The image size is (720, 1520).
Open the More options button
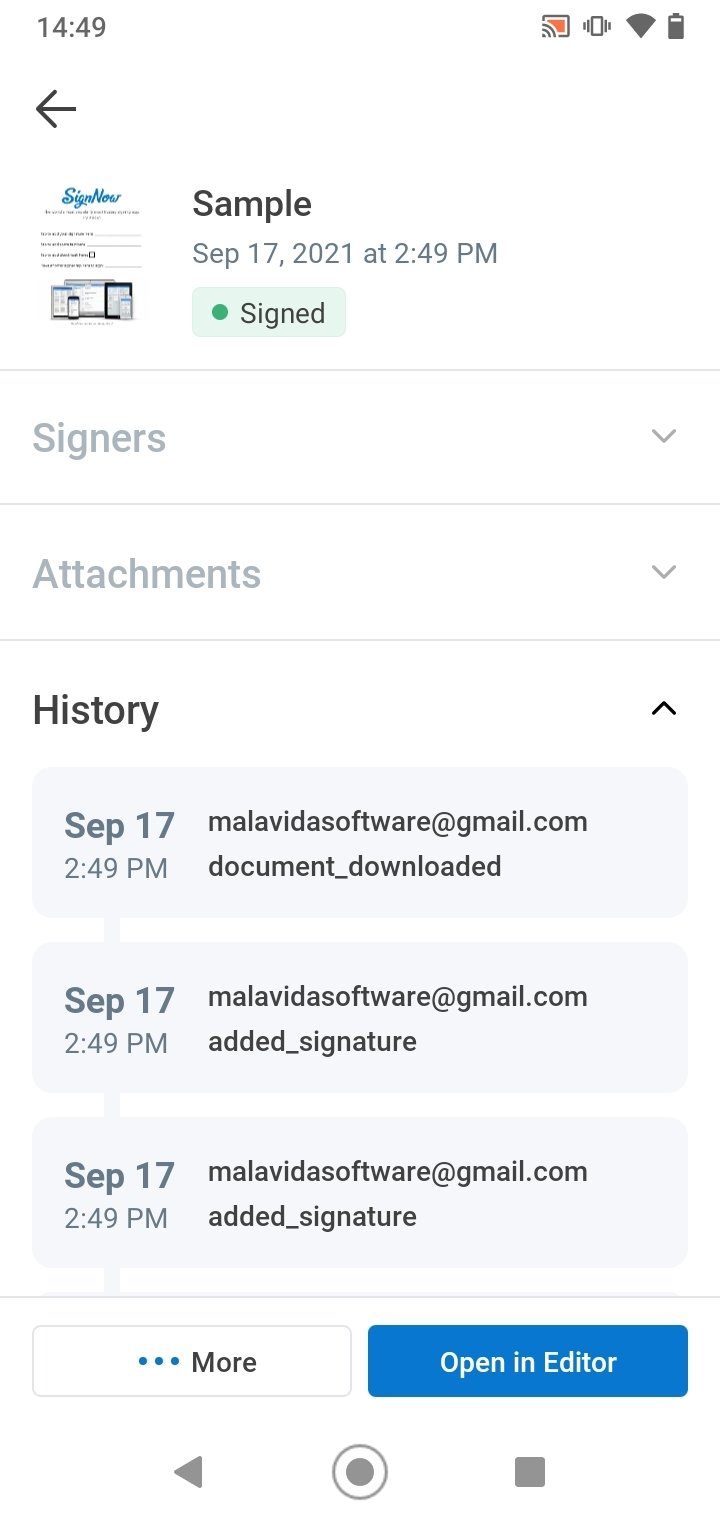click(x=192, y=1361)
